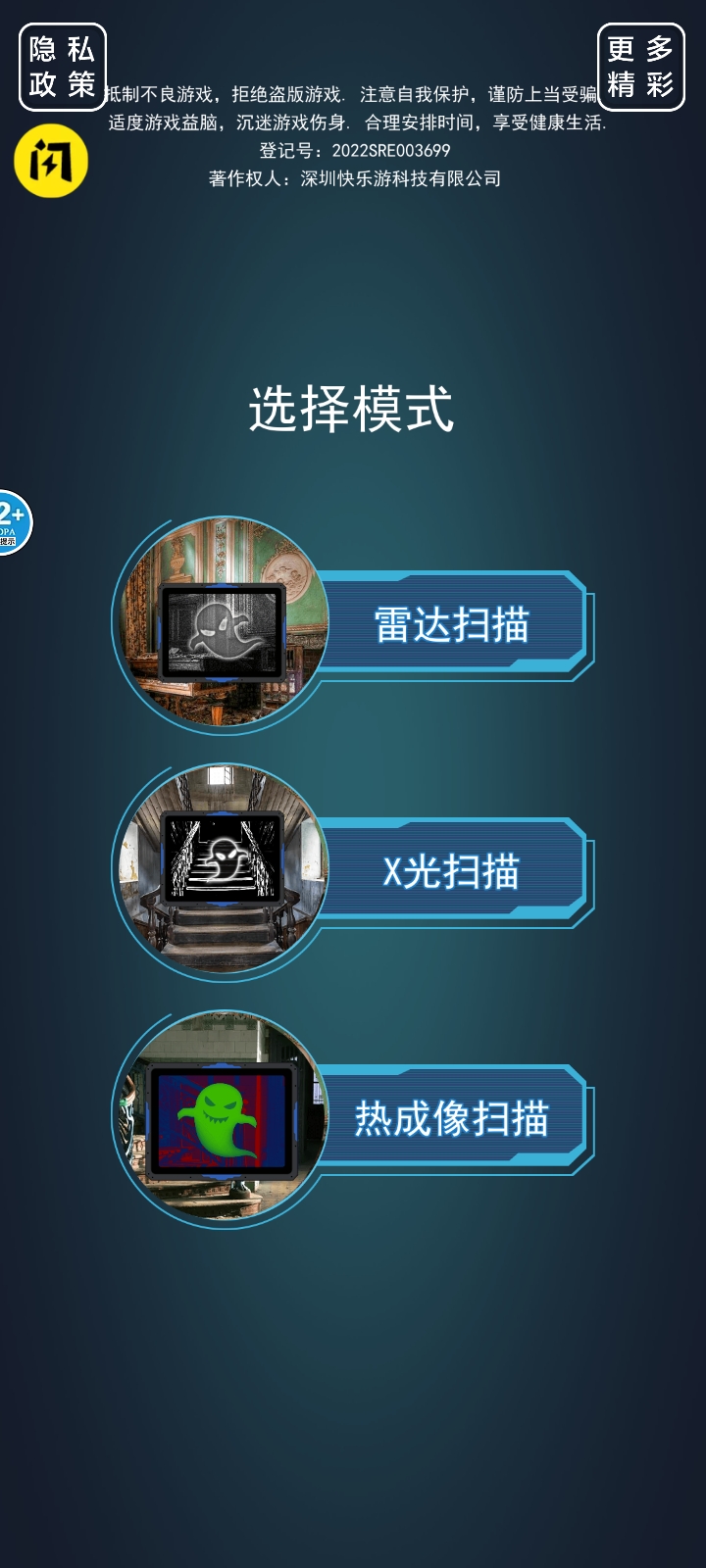Open the 隐私政策 privacy policy

62,67
